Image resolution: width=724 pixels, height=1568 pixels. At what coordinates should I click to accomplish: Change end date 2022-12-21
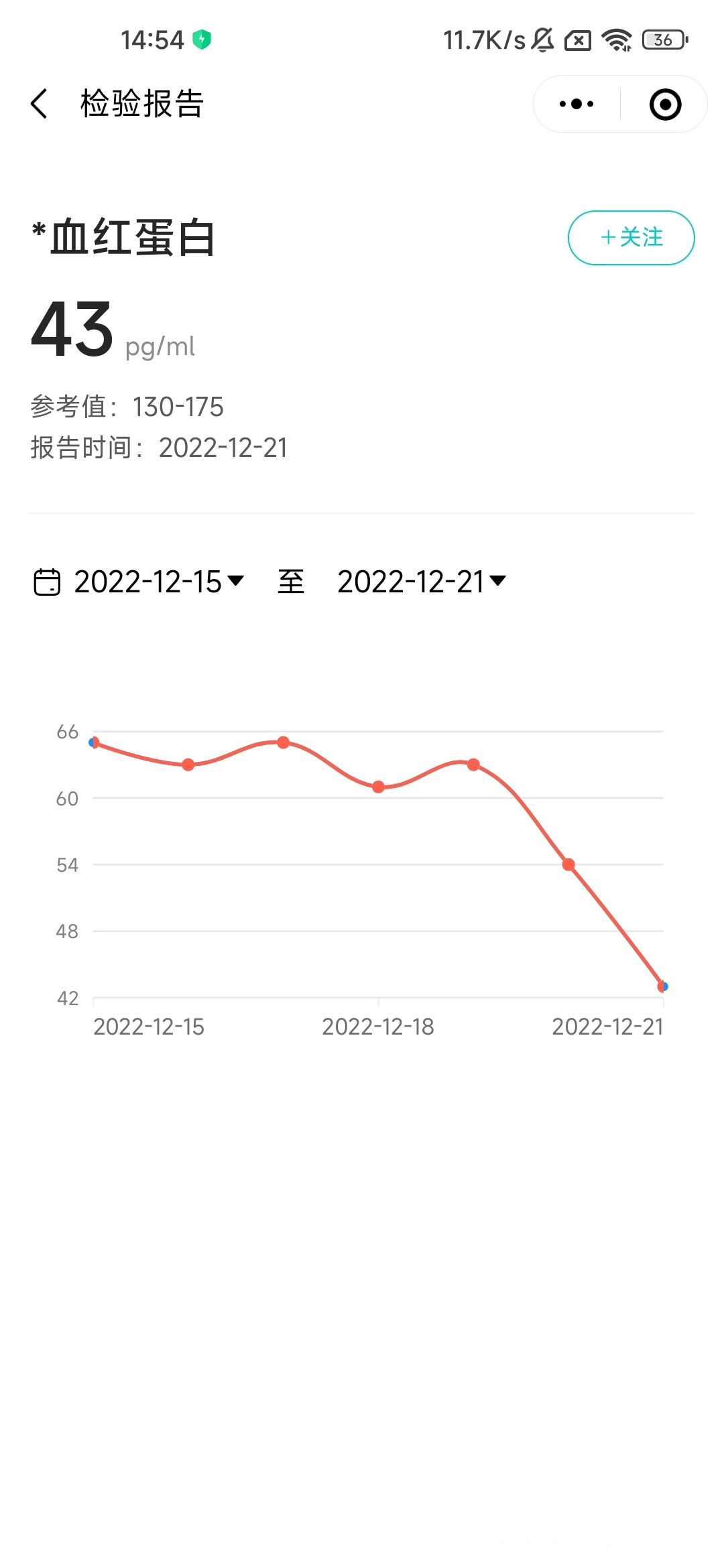421,581
